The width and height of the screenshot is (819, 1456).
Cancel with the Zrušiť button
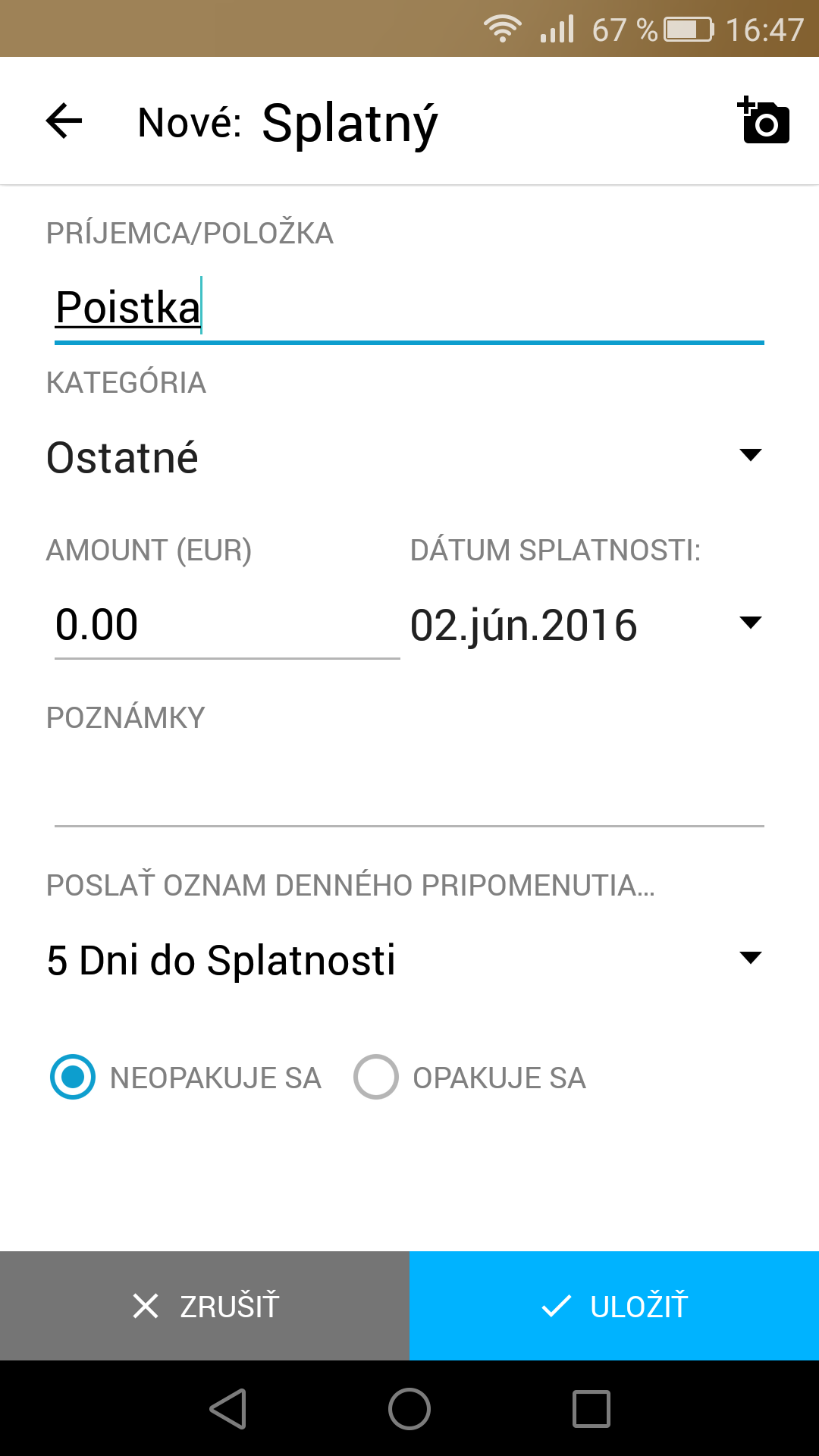[x=205, y=1306]
